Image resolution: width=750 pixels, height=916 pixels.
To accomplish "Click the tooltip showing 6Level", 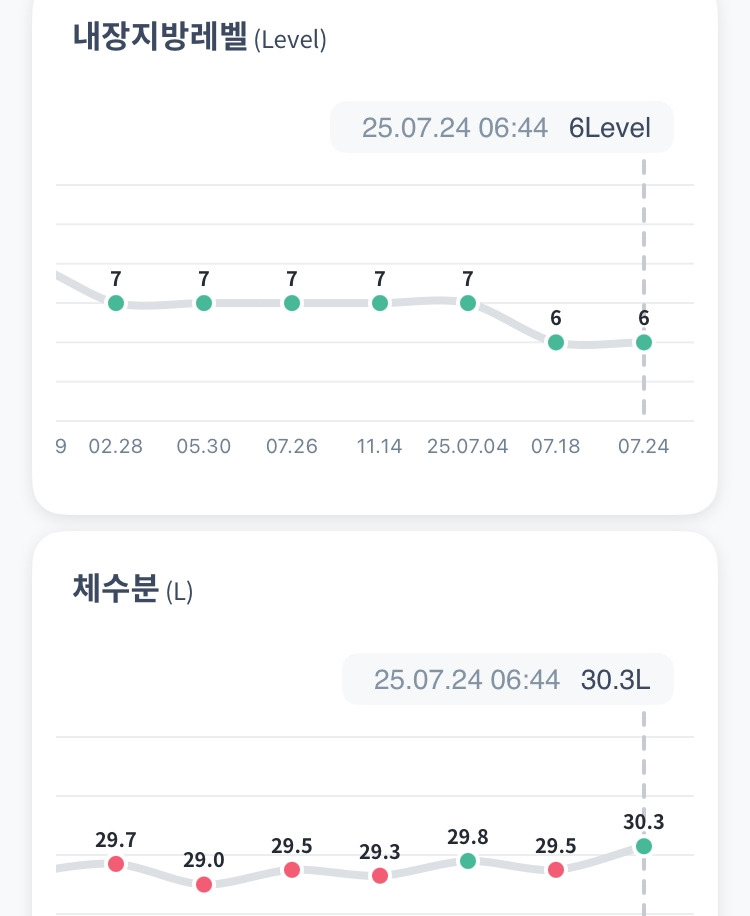I will (x=502, y=127).
